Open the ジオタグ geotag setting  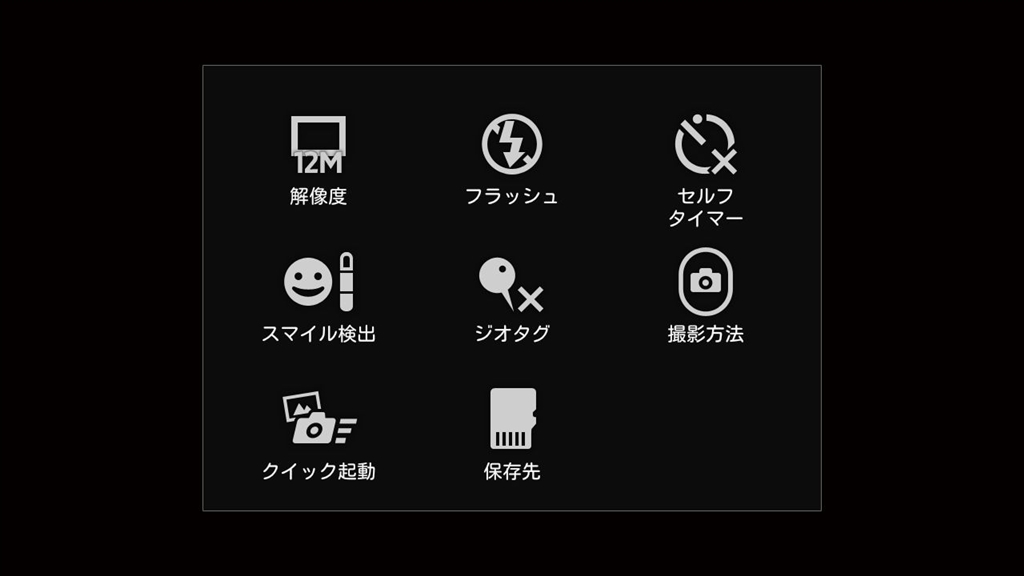(511, 285)
